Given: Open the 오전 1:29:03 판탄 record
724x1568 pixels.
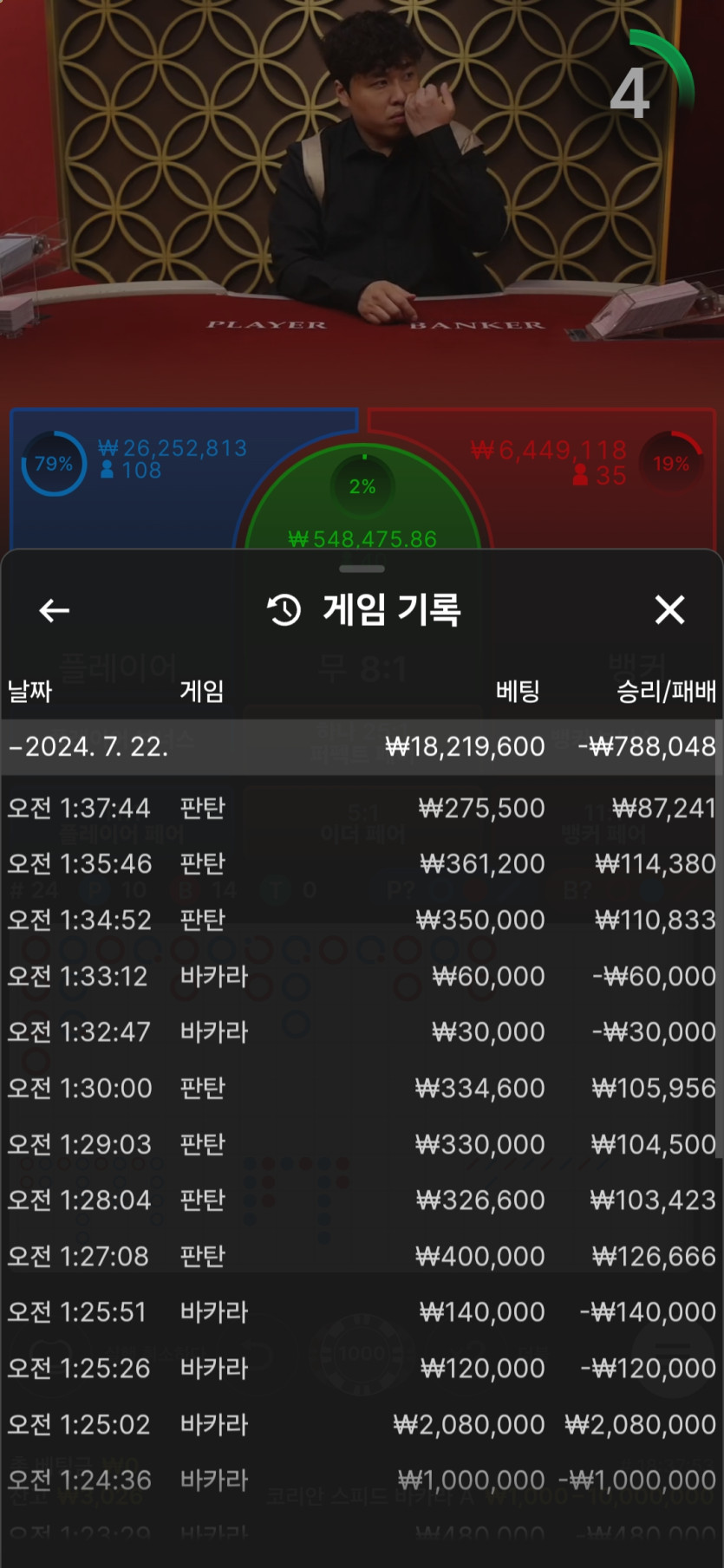Looking at the screenshot, I should coord(362,1144).
